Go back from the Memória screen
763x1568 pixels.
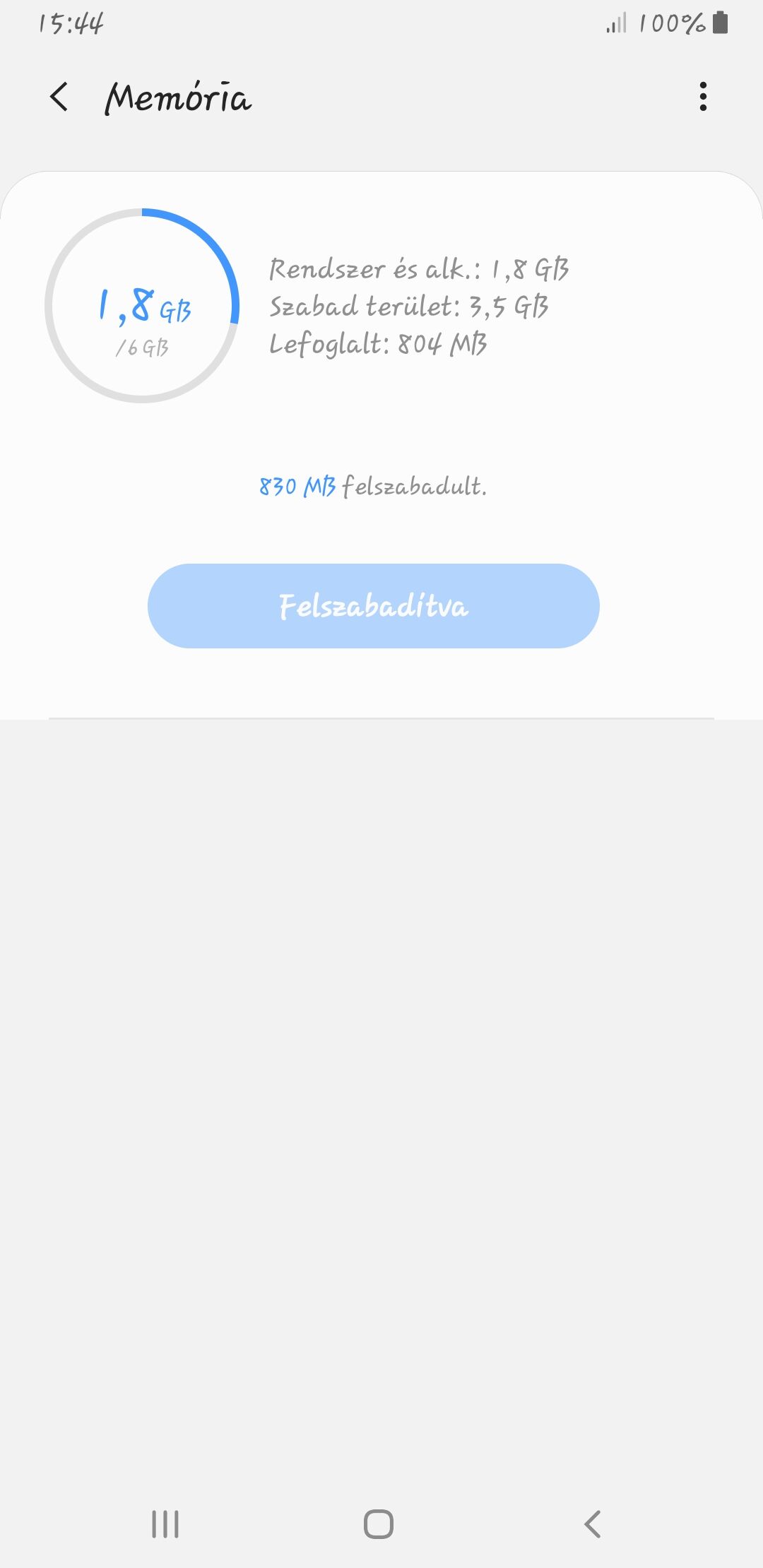tap(59, 97)
